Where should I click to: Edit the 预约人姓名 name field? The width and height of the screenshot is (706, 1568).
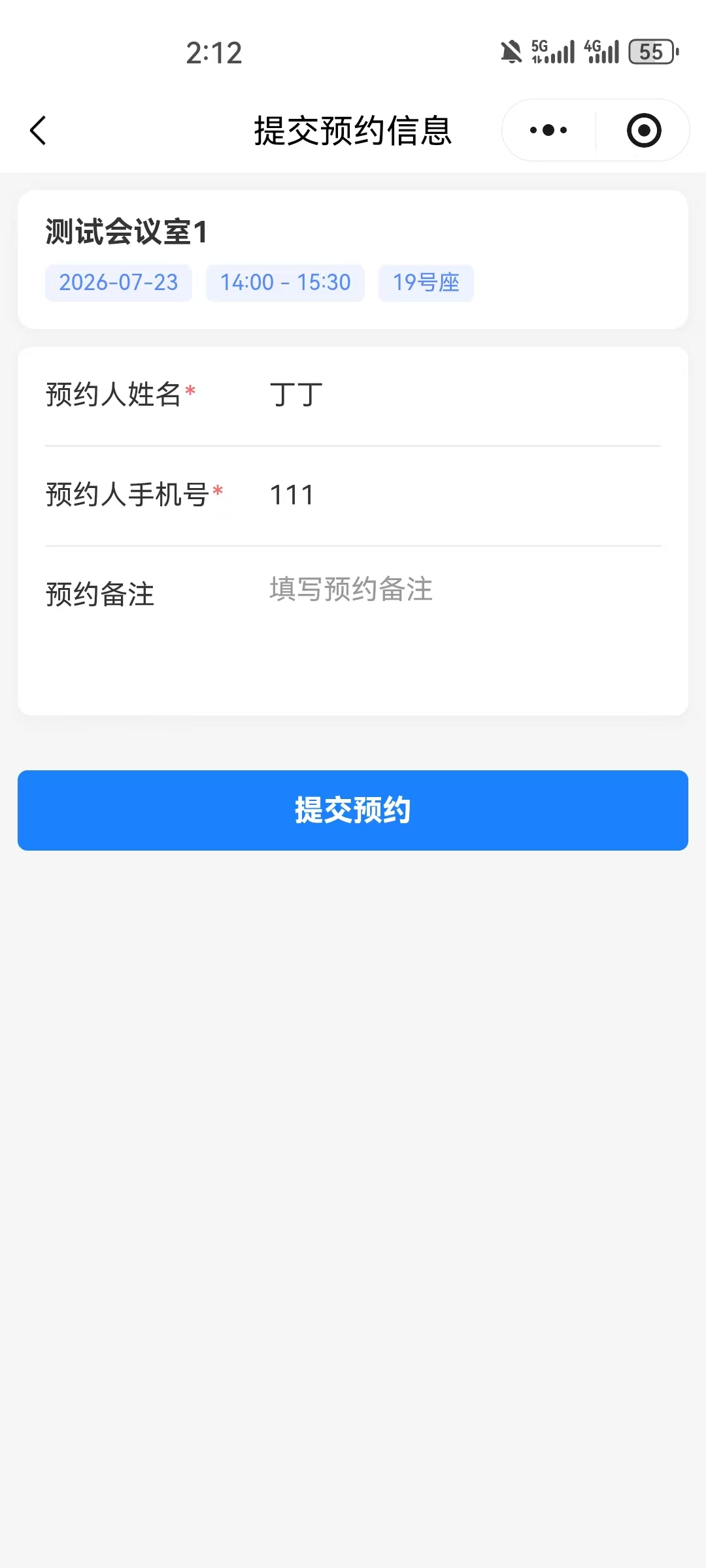465,395
